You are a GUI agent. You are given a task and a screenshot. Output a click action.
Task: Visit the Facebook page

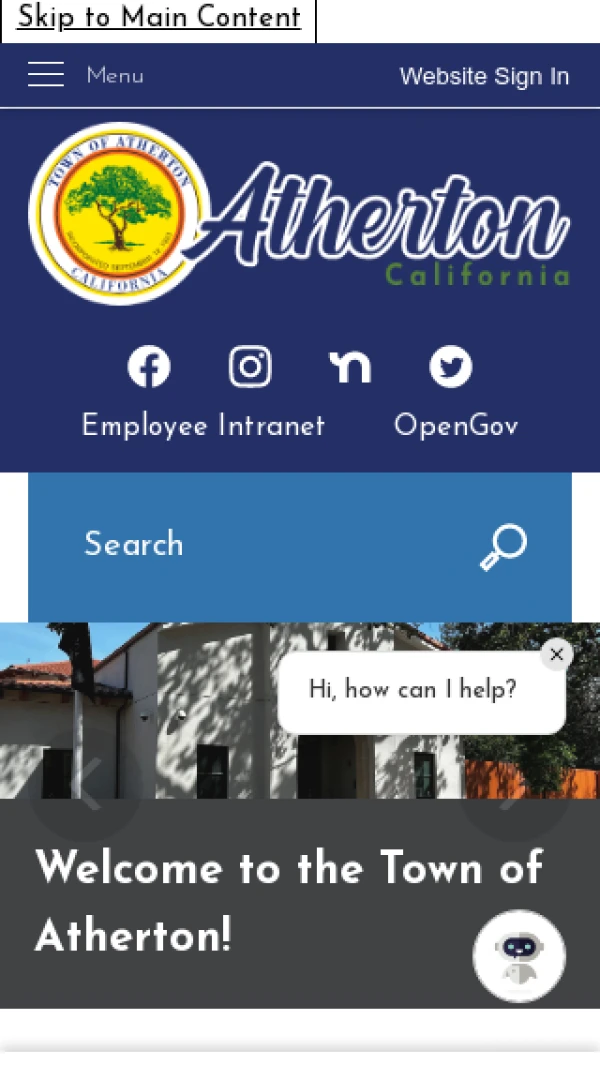click(x=149, y=367)
